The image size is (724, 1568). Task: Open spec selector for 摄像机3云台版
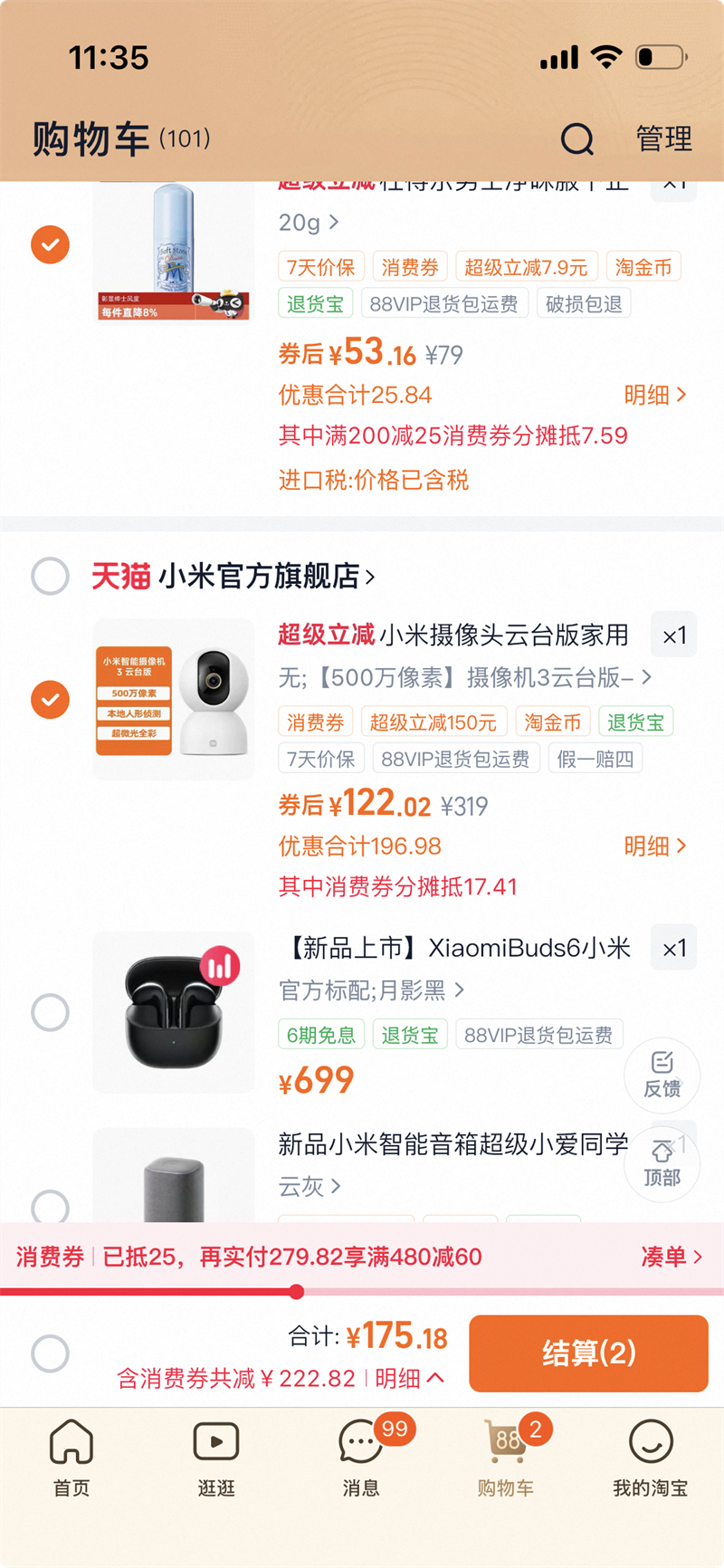coord(460,678)
